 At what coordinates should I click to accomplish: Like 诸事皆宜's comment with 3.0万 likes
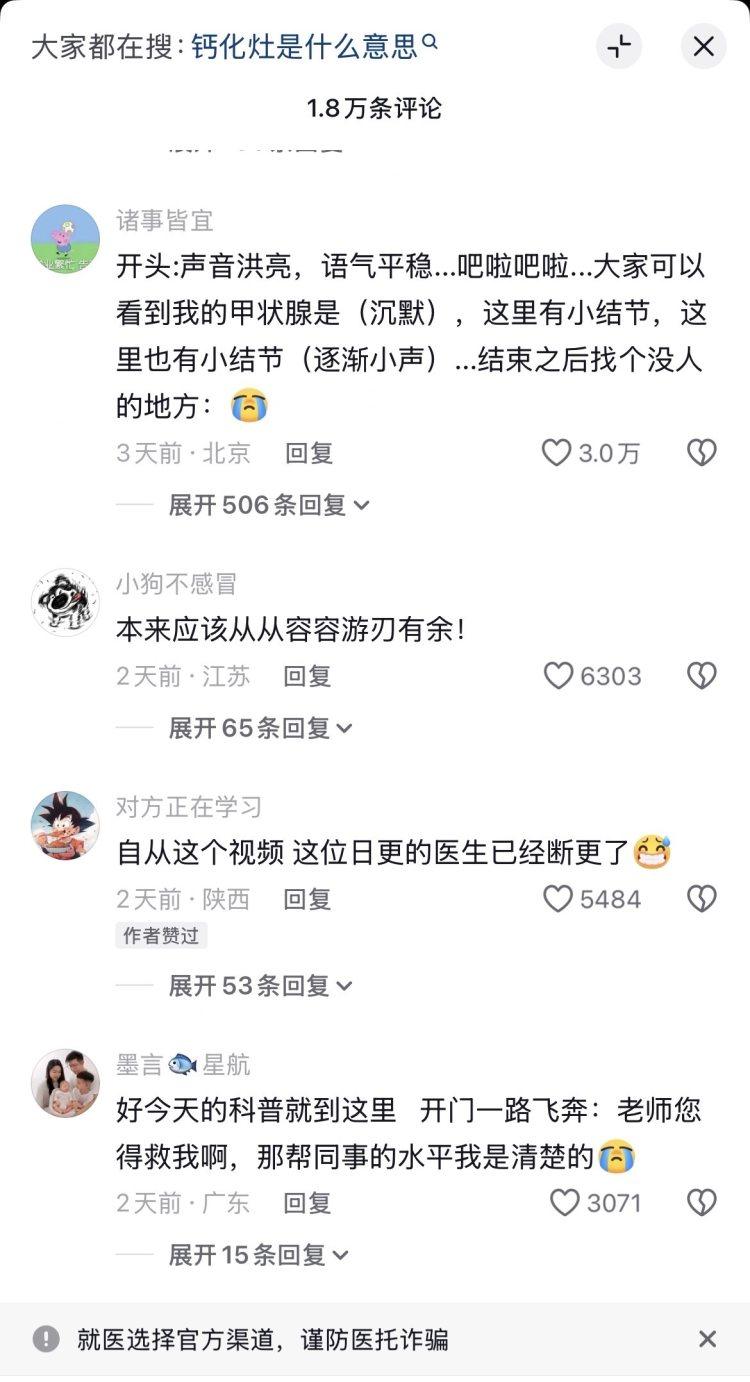[557, 453]
